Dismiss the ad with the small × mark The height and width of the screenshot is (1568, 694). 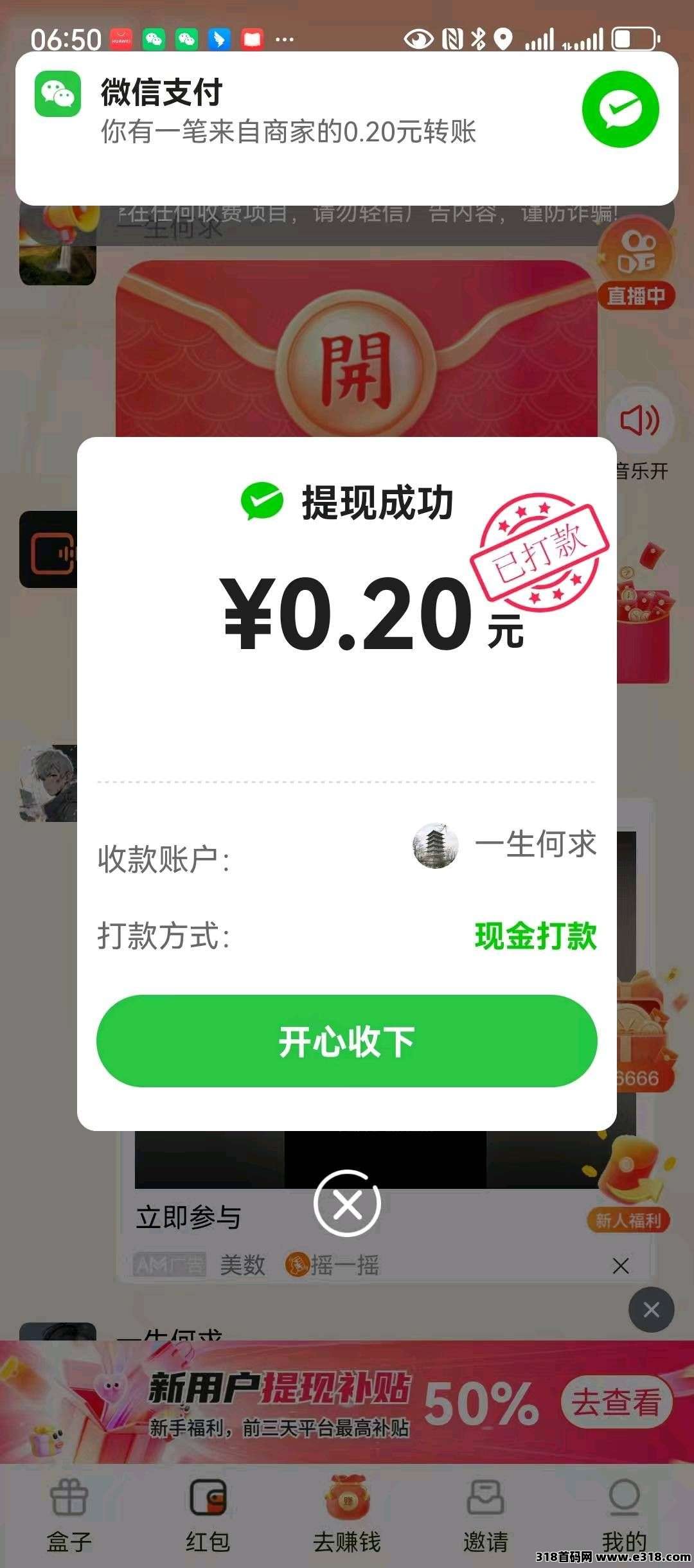[621, 1267]
